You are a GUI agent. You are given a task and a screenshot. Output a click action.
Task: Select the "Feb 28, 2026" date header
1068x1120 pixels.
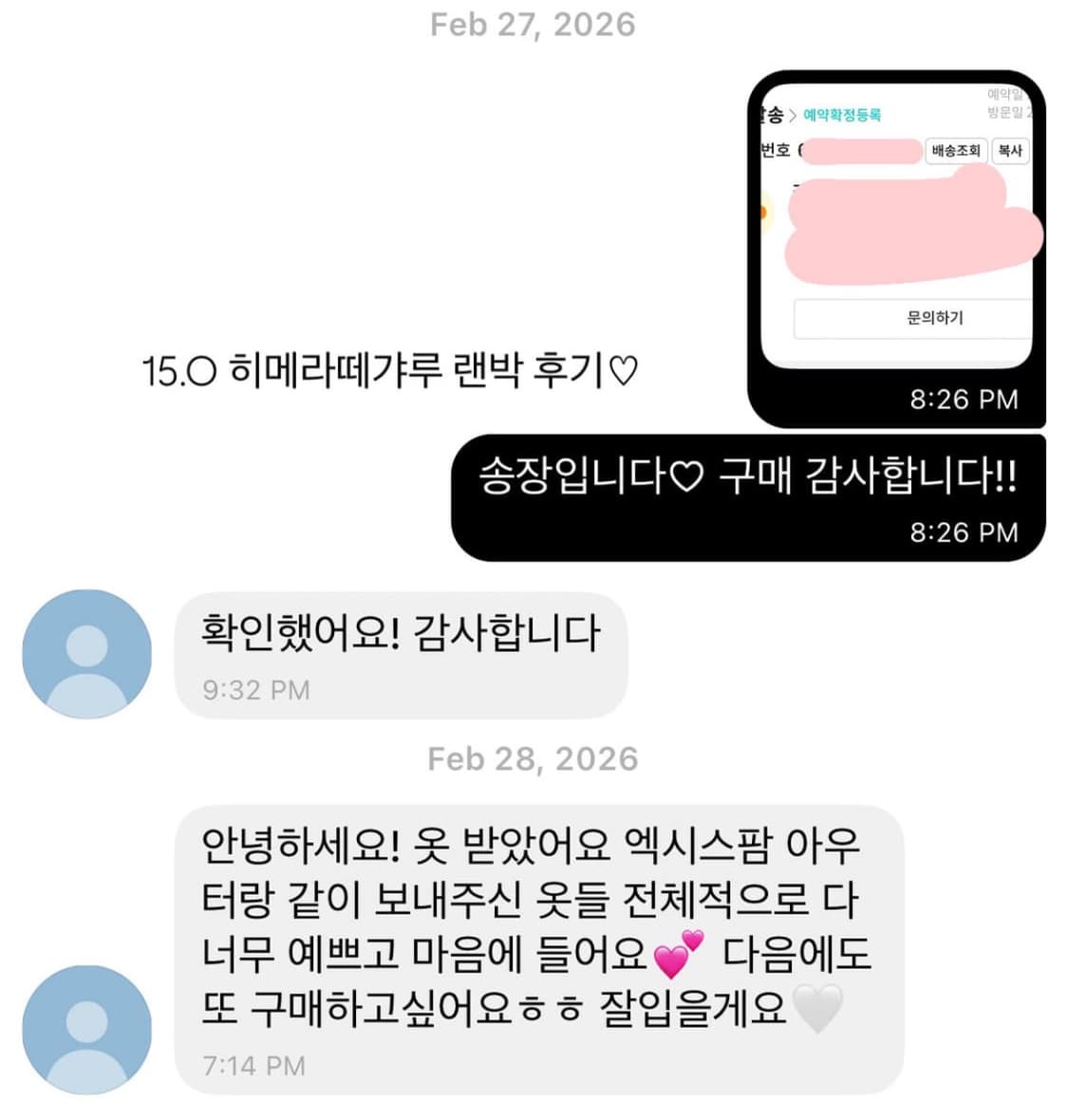(534, 758)
